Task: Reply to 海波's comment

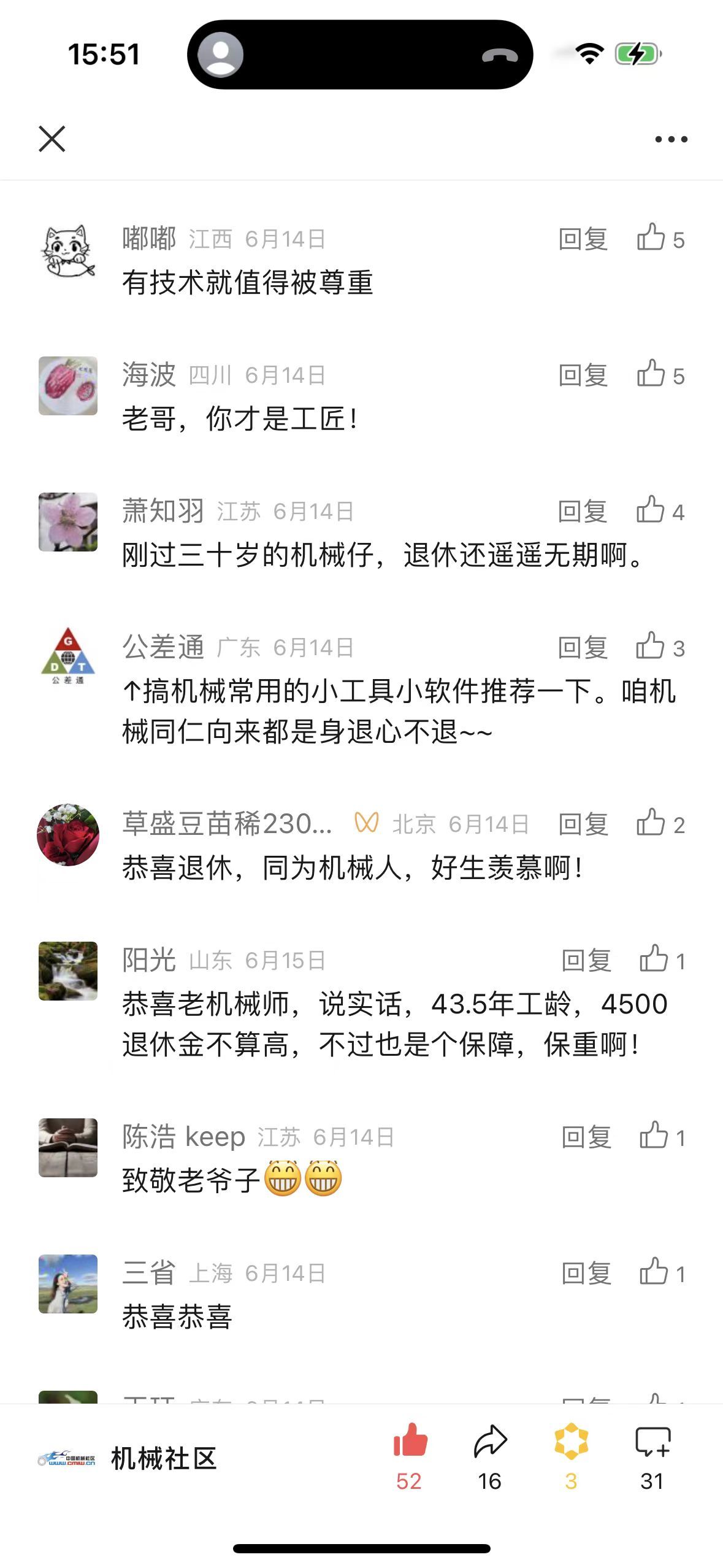Action: pos(583,375)
